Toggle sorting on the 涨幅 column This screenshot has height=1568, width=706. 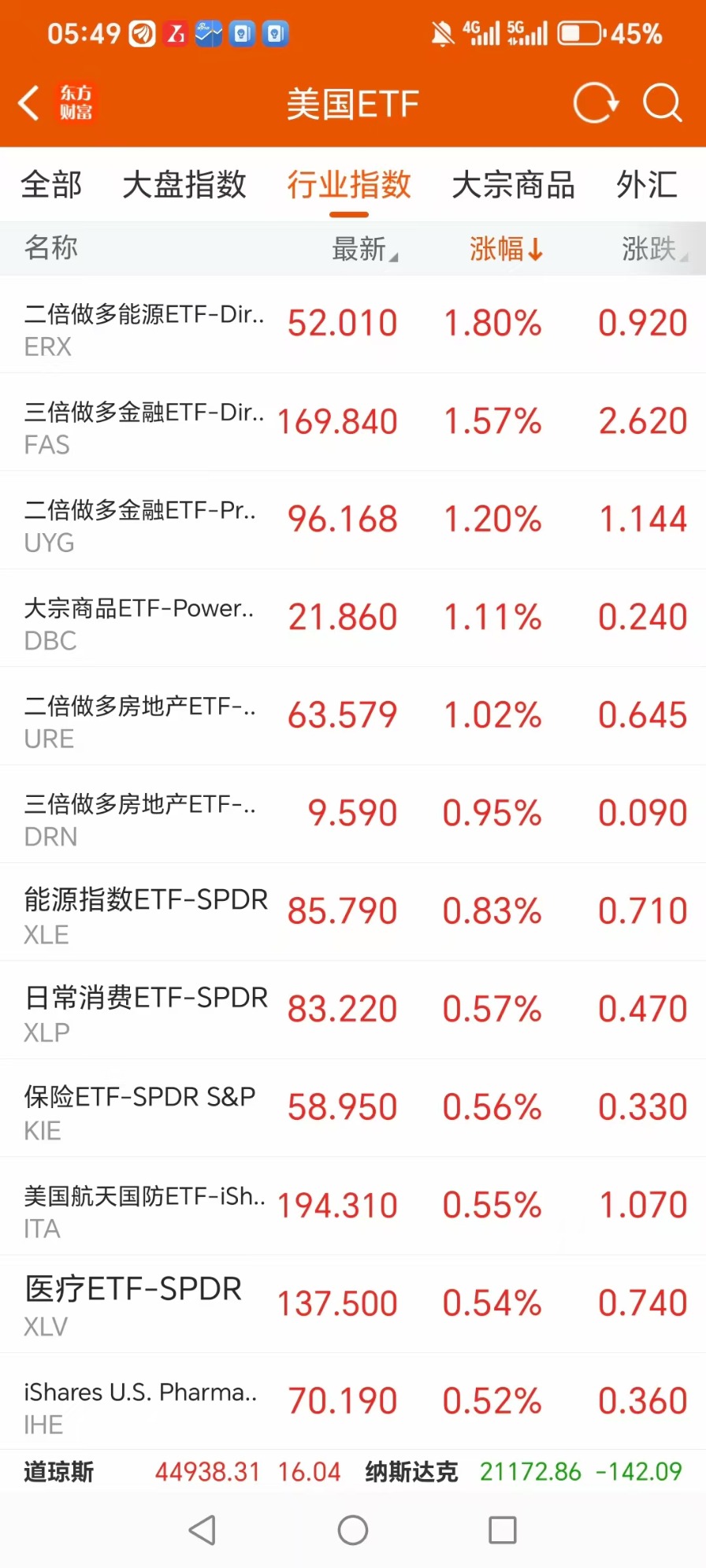506,249
